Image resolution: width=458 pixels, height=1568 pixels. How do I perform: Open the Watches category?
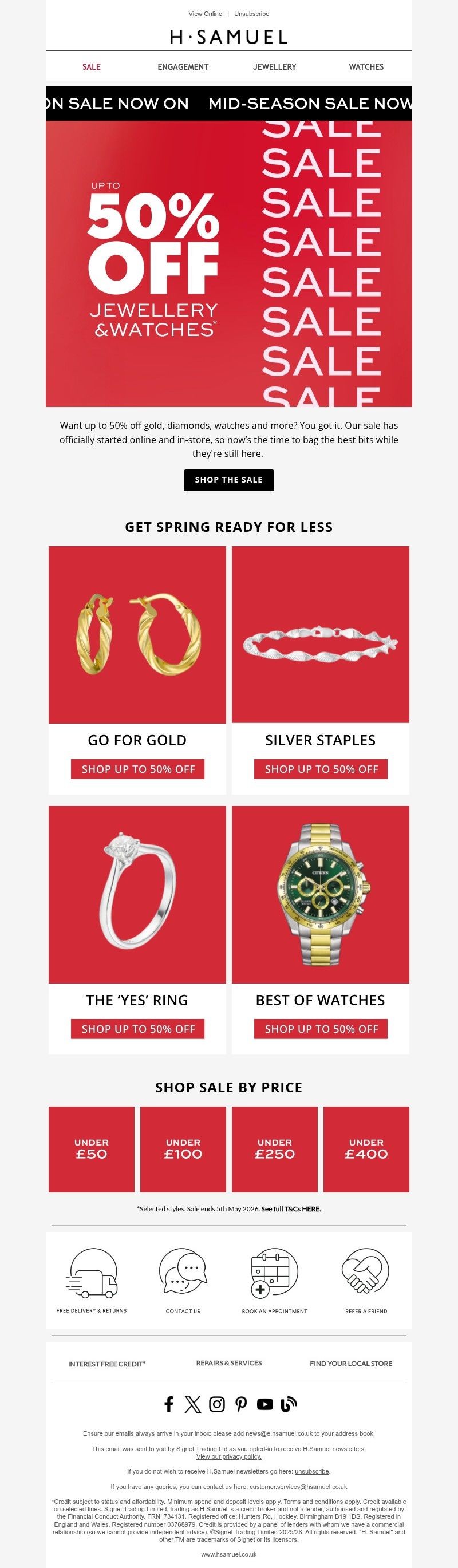click(366, 67)
